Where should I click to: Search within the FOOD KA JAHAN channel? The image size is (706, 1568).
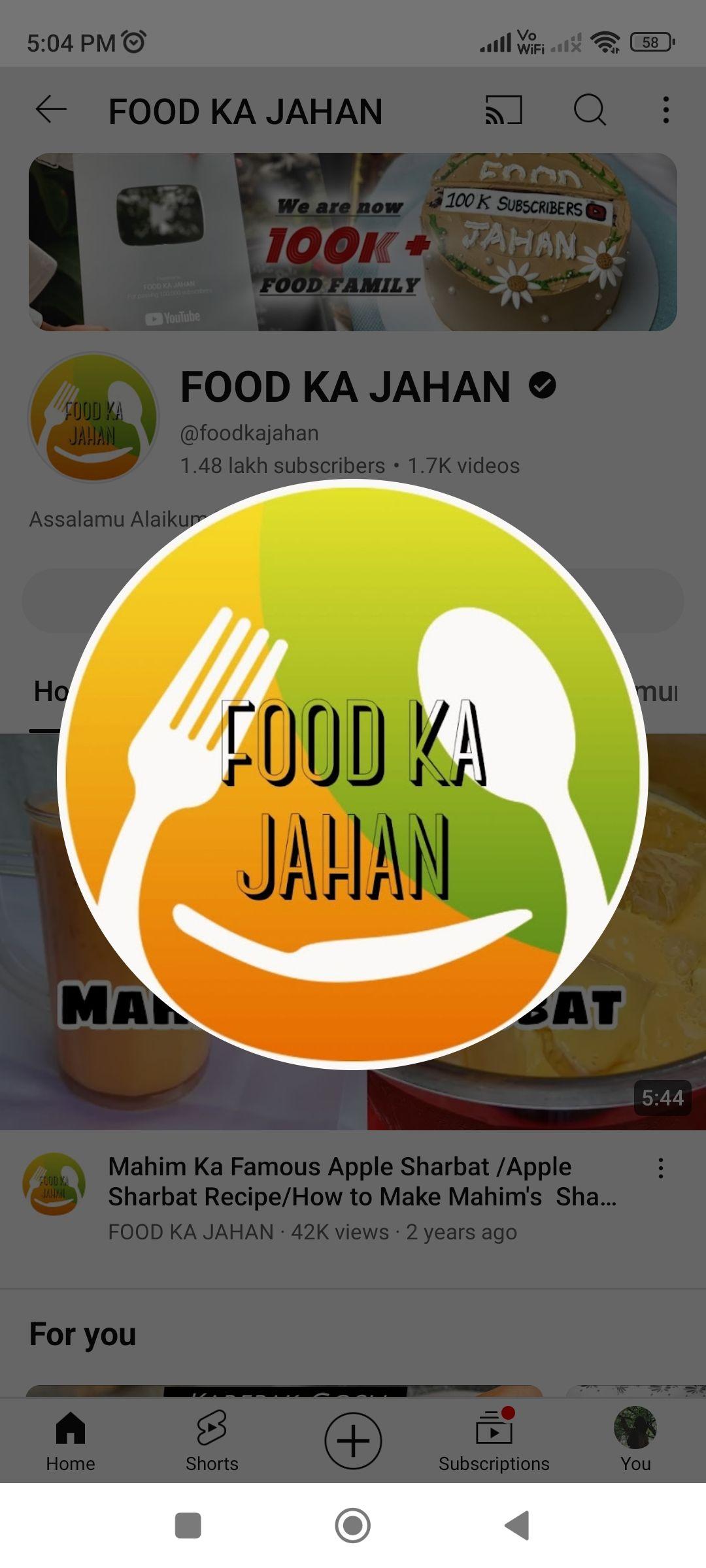click(x=590, y=110)
